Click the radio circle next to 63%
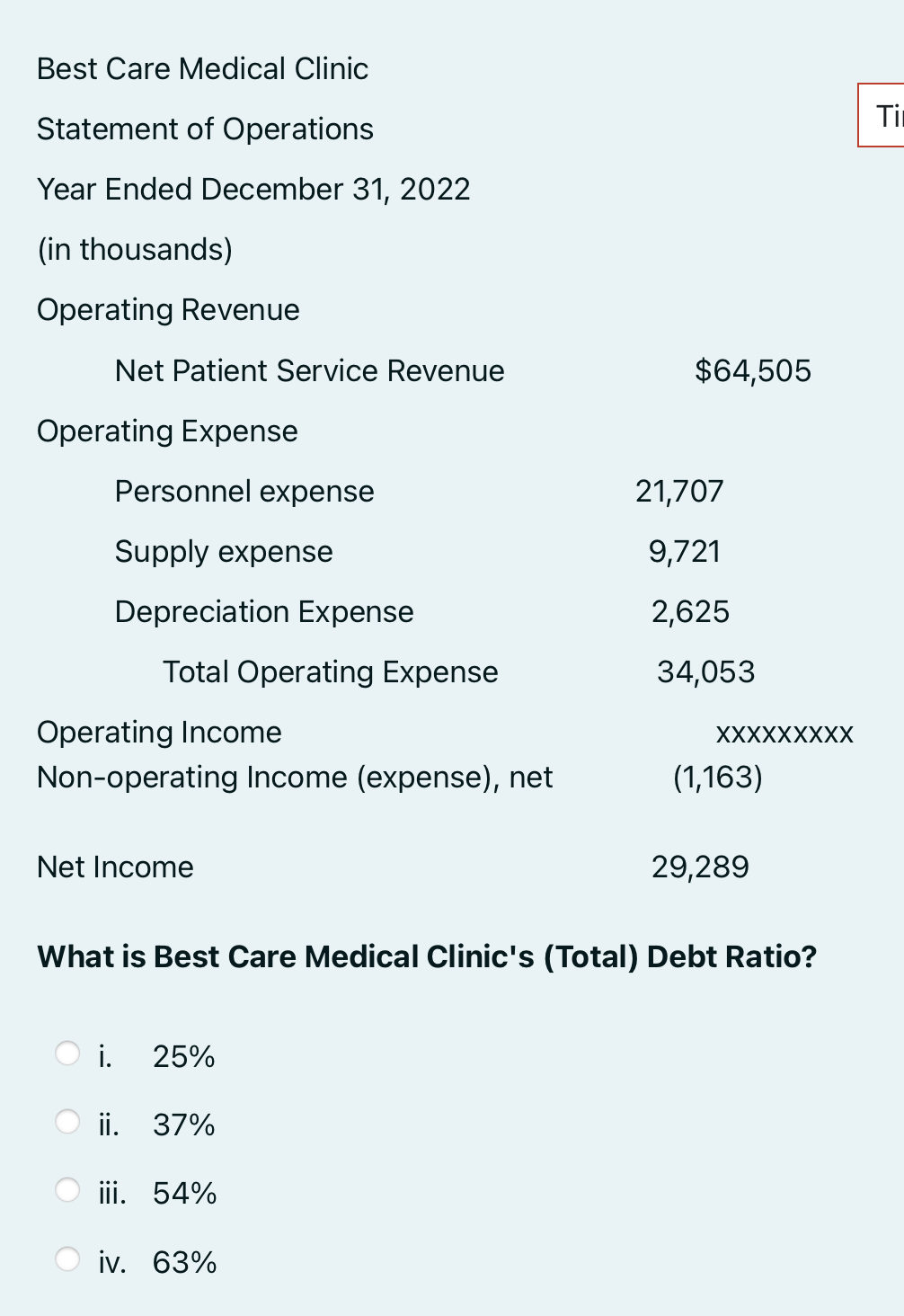 pyautogui.click(x=68, y=1258)
